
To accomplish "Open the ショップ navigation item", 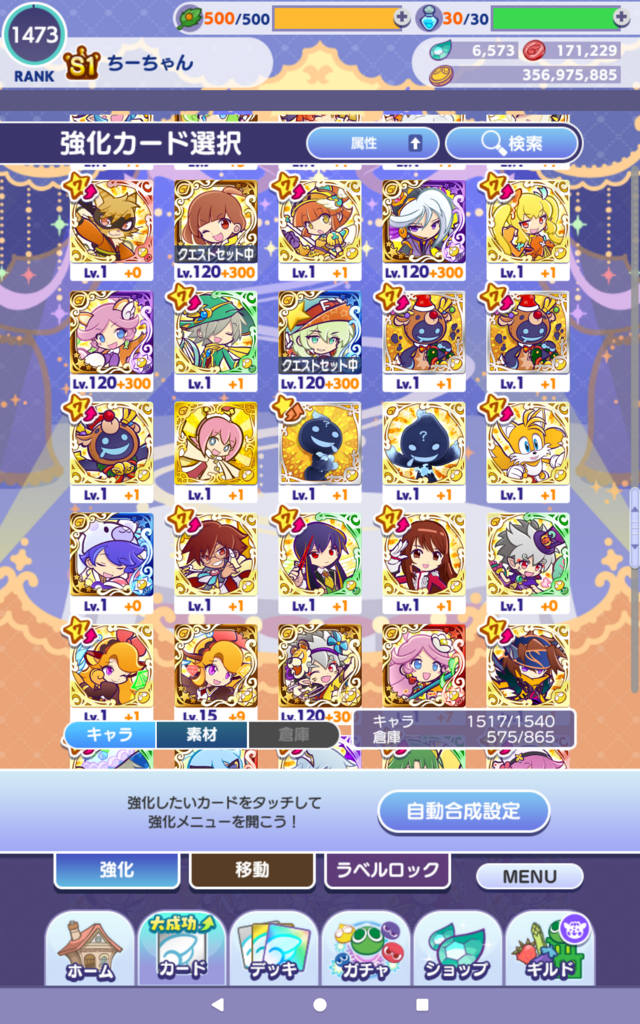I will 458,950.
